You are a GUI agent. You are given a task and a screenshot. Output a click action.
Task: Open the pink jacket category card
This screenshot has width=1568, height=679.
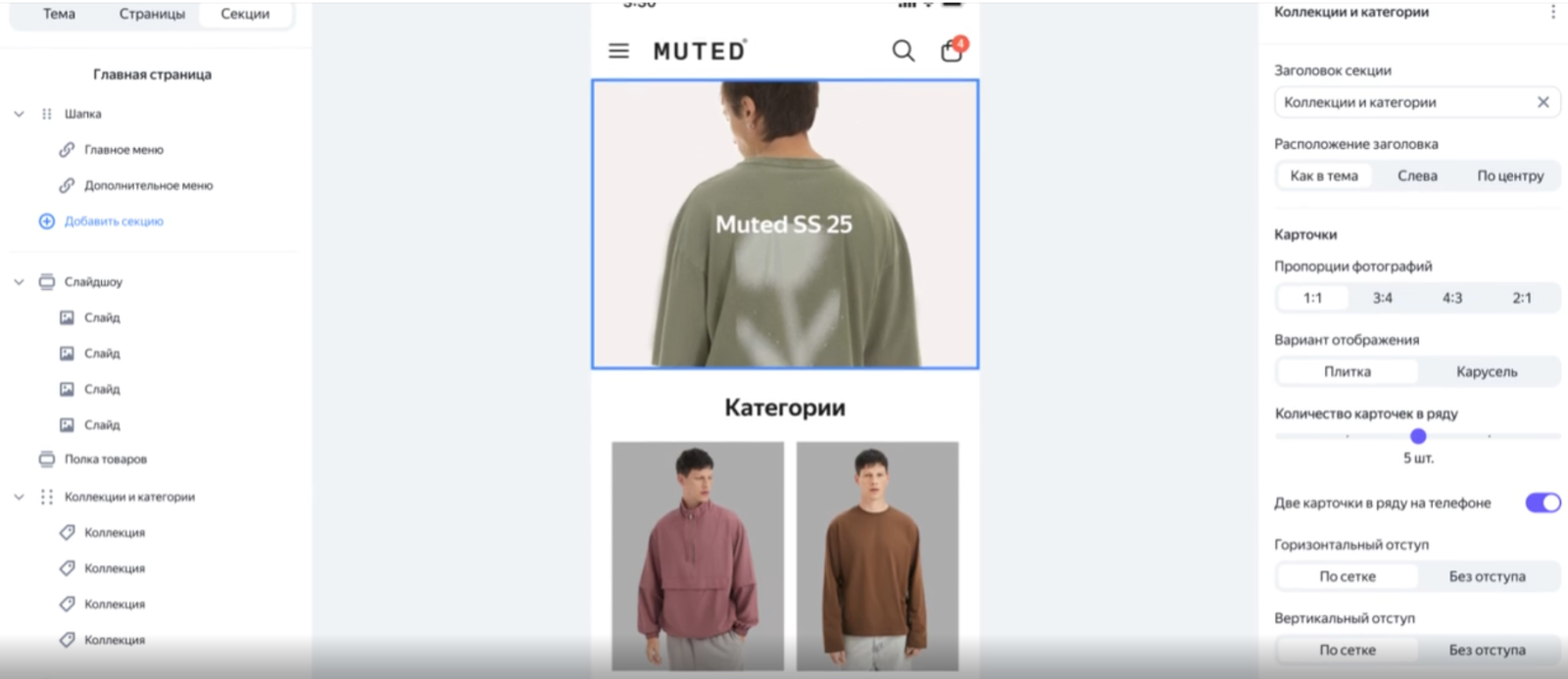698,555
